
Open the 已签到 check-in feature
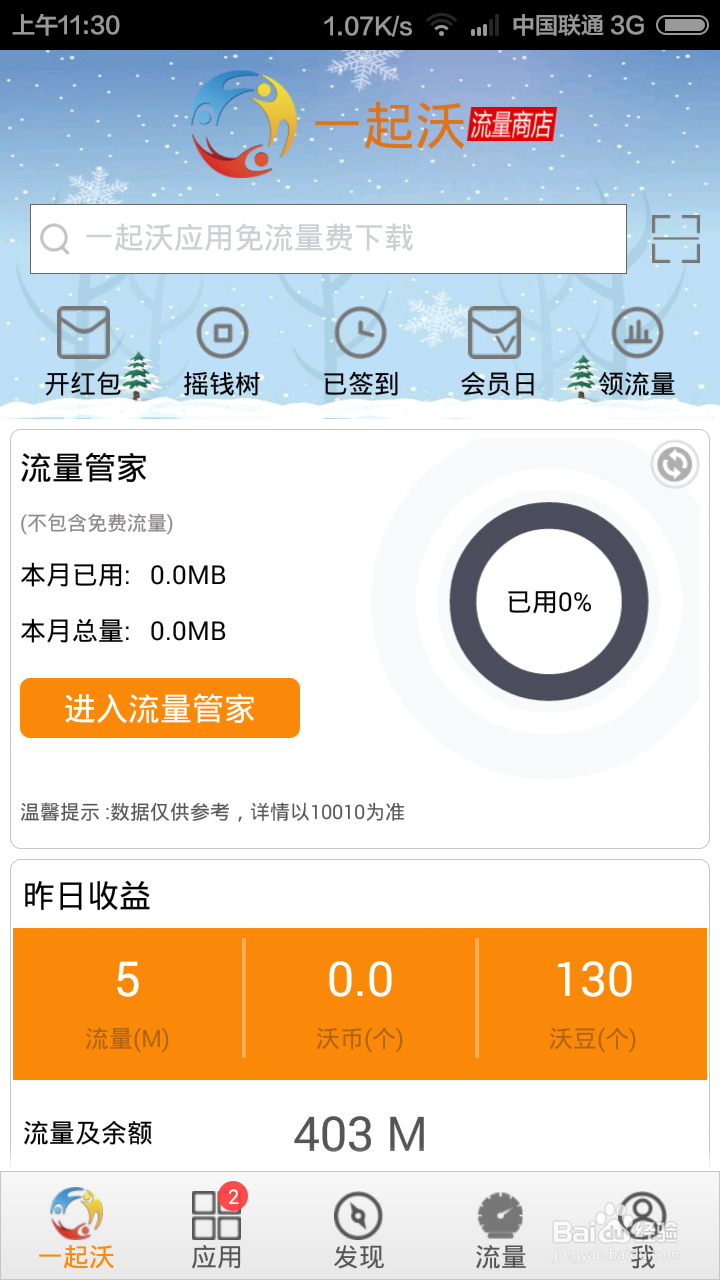(x=360, y=345)
